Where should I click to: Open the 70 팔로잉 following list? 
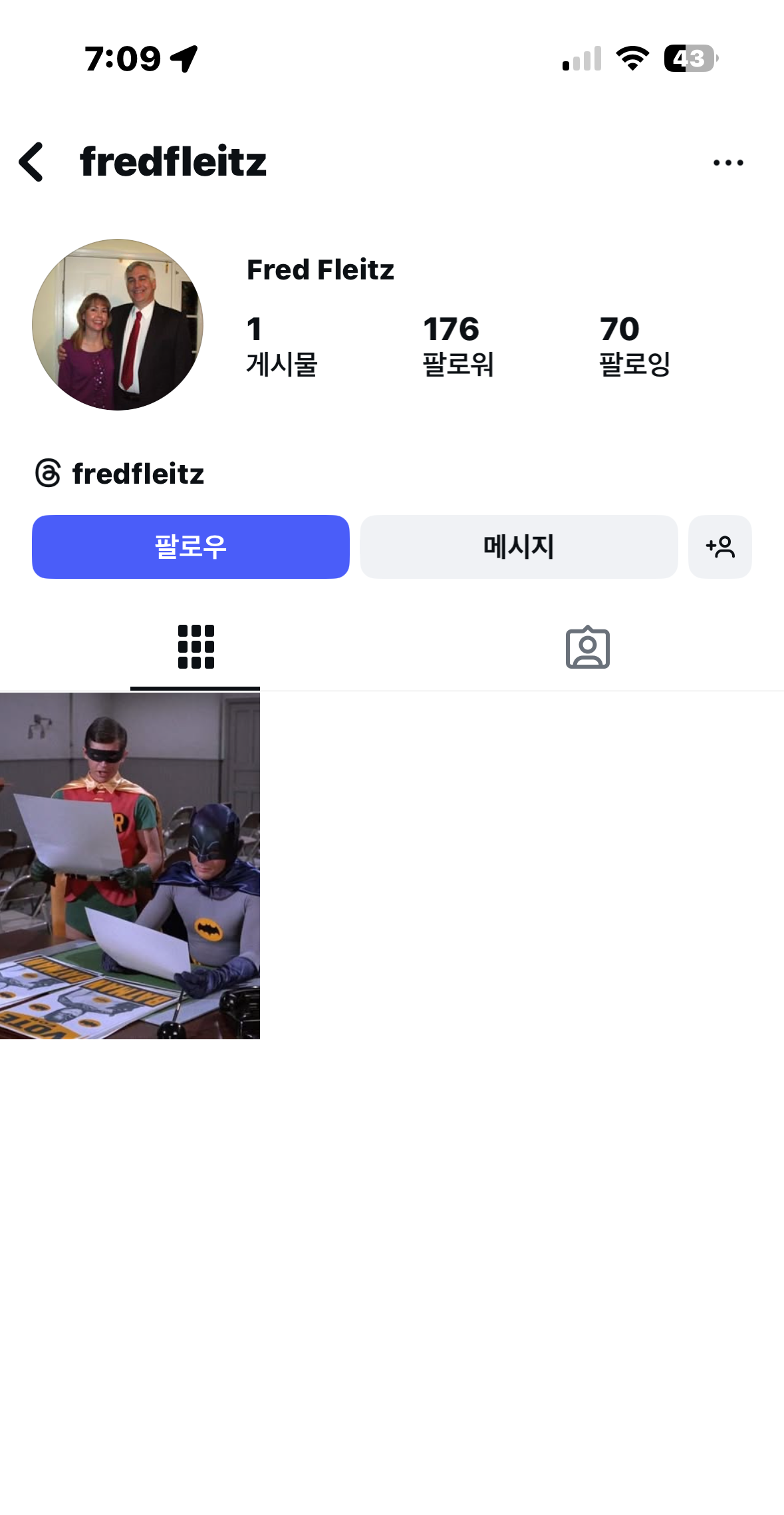tap(634, 346)
